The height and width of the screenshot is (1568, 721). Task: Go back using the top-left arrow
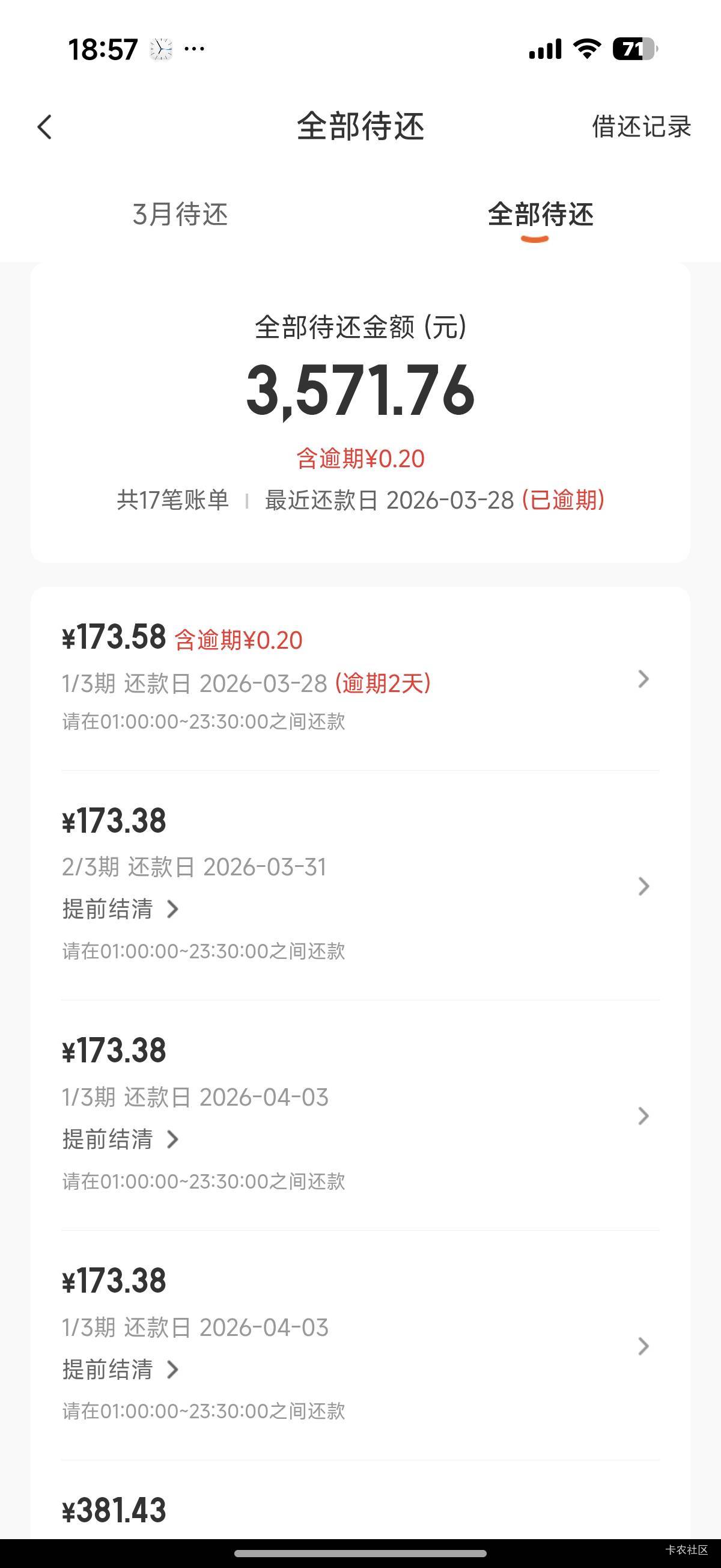[44, 127]
